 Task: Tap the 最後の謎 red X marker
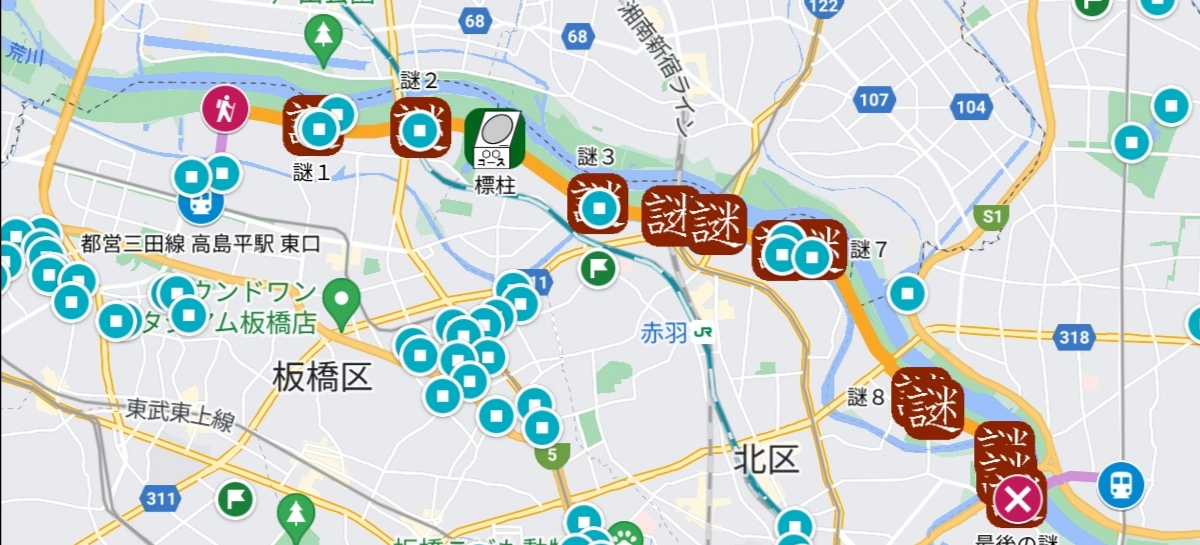[1017, 498]
